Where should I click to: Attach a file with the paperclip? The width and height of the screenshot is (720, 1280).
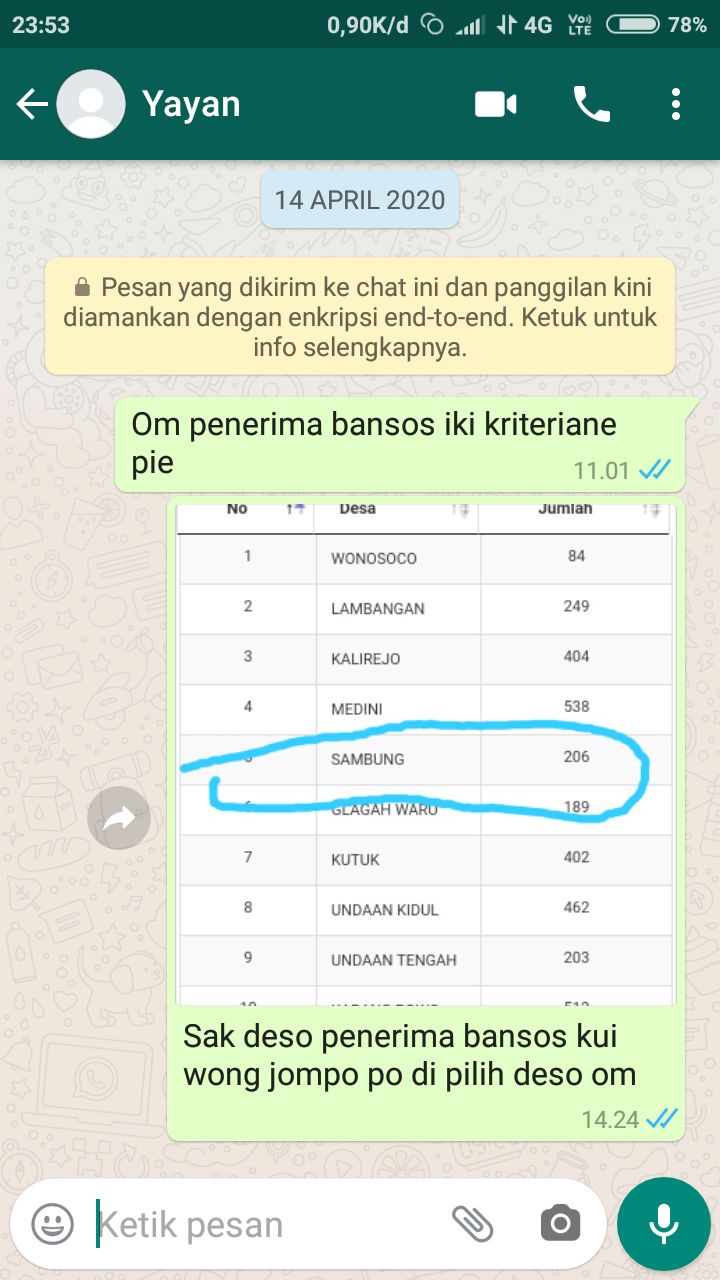pos(473,1223)
